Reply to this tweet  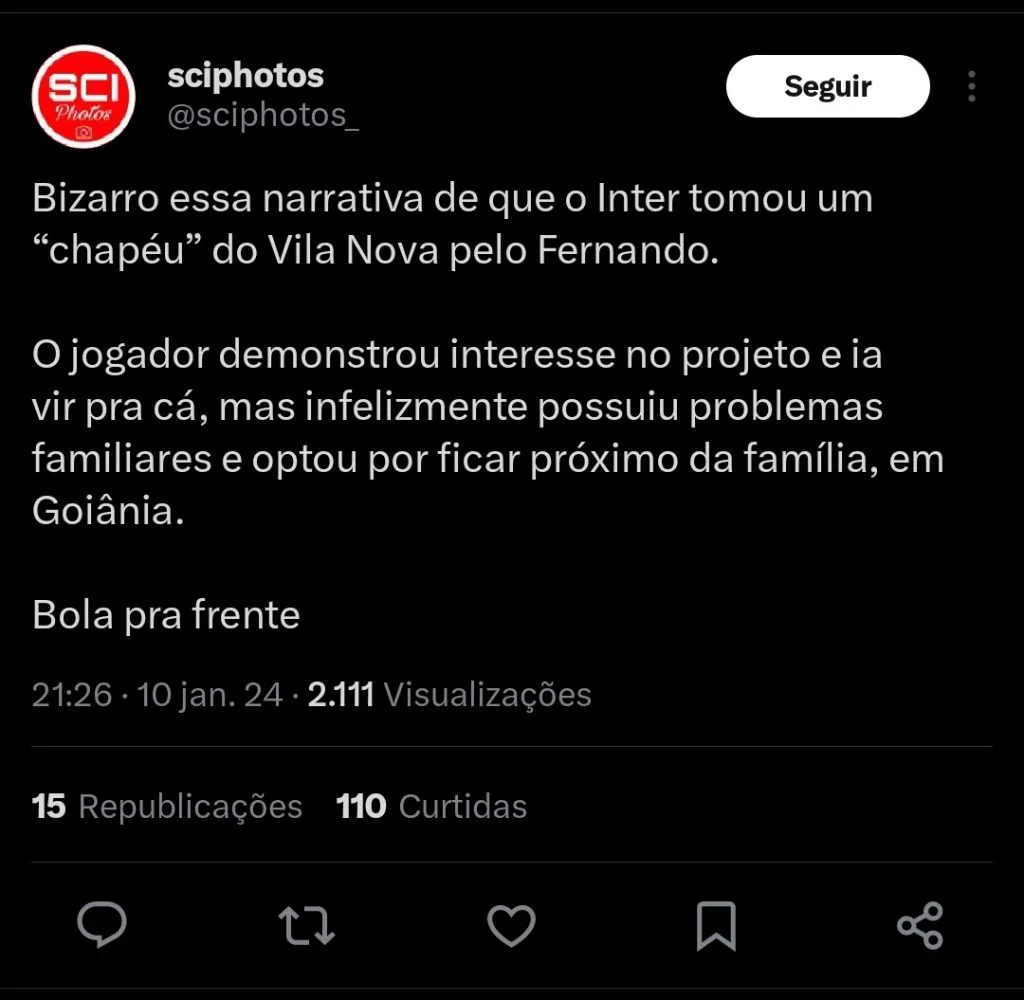point(102,924)
